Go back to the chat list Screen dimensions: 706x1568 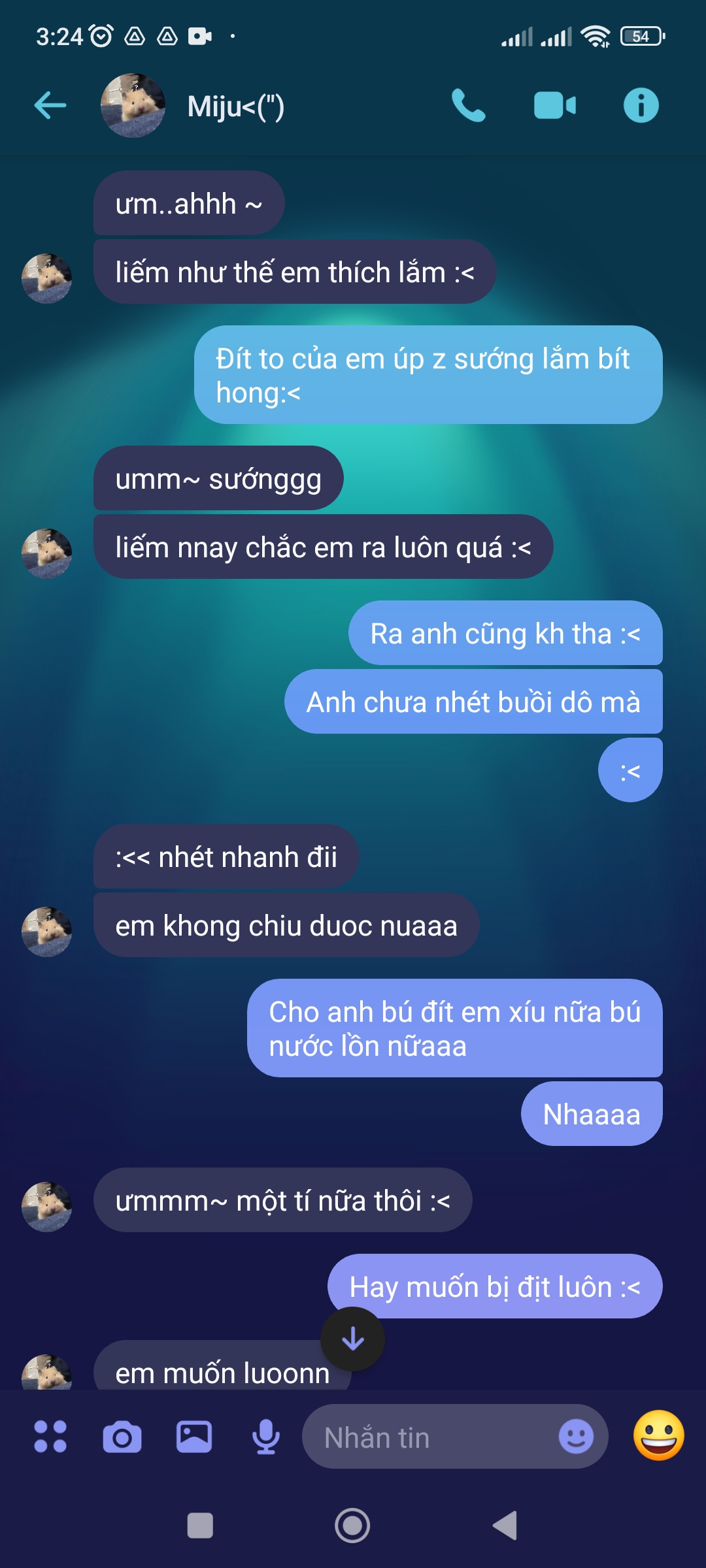[x=50, y=105]
